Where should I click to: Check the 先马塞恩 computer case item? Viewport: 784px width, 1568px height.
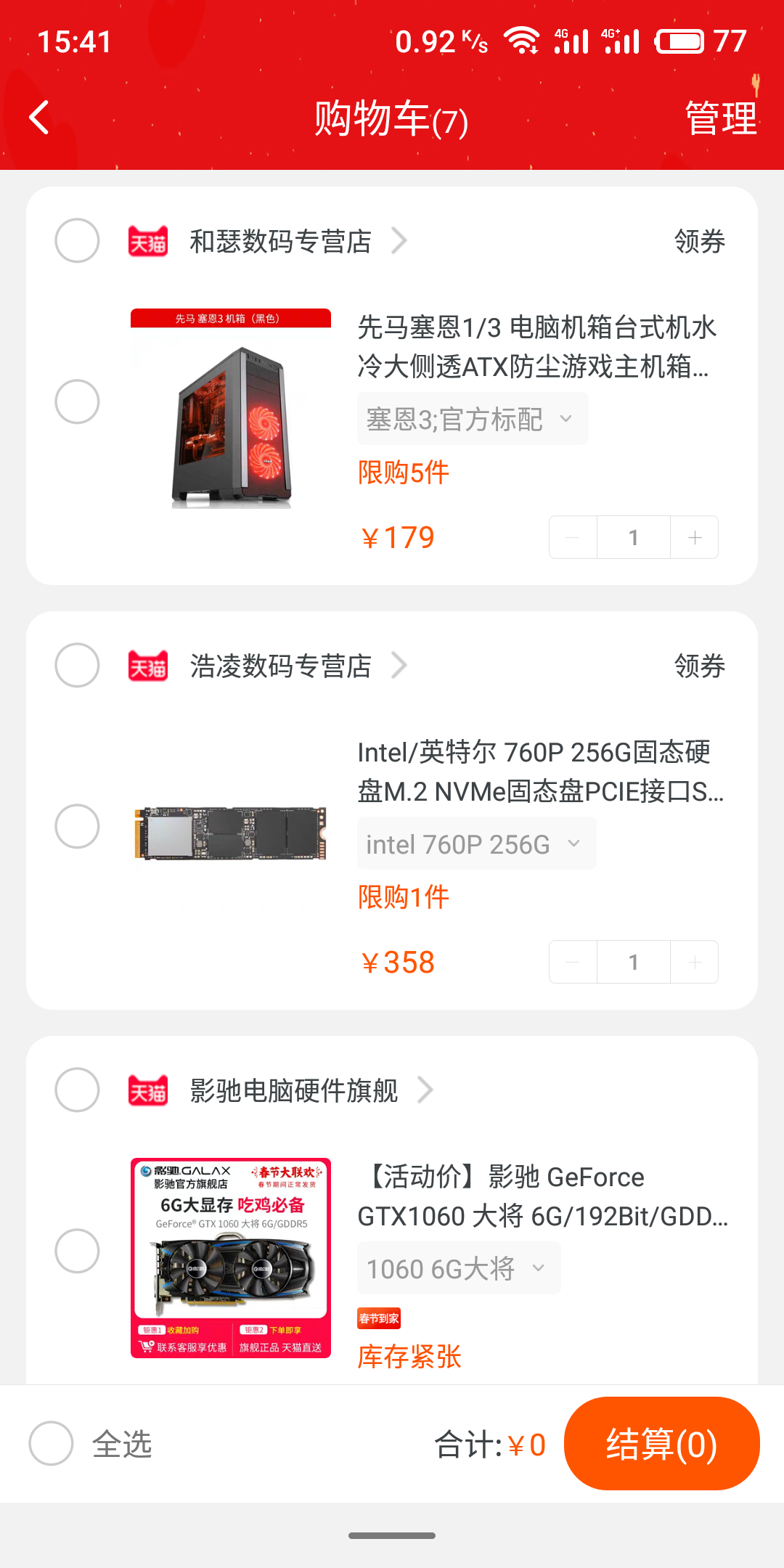pyautogui.click(x=77, y=401)
